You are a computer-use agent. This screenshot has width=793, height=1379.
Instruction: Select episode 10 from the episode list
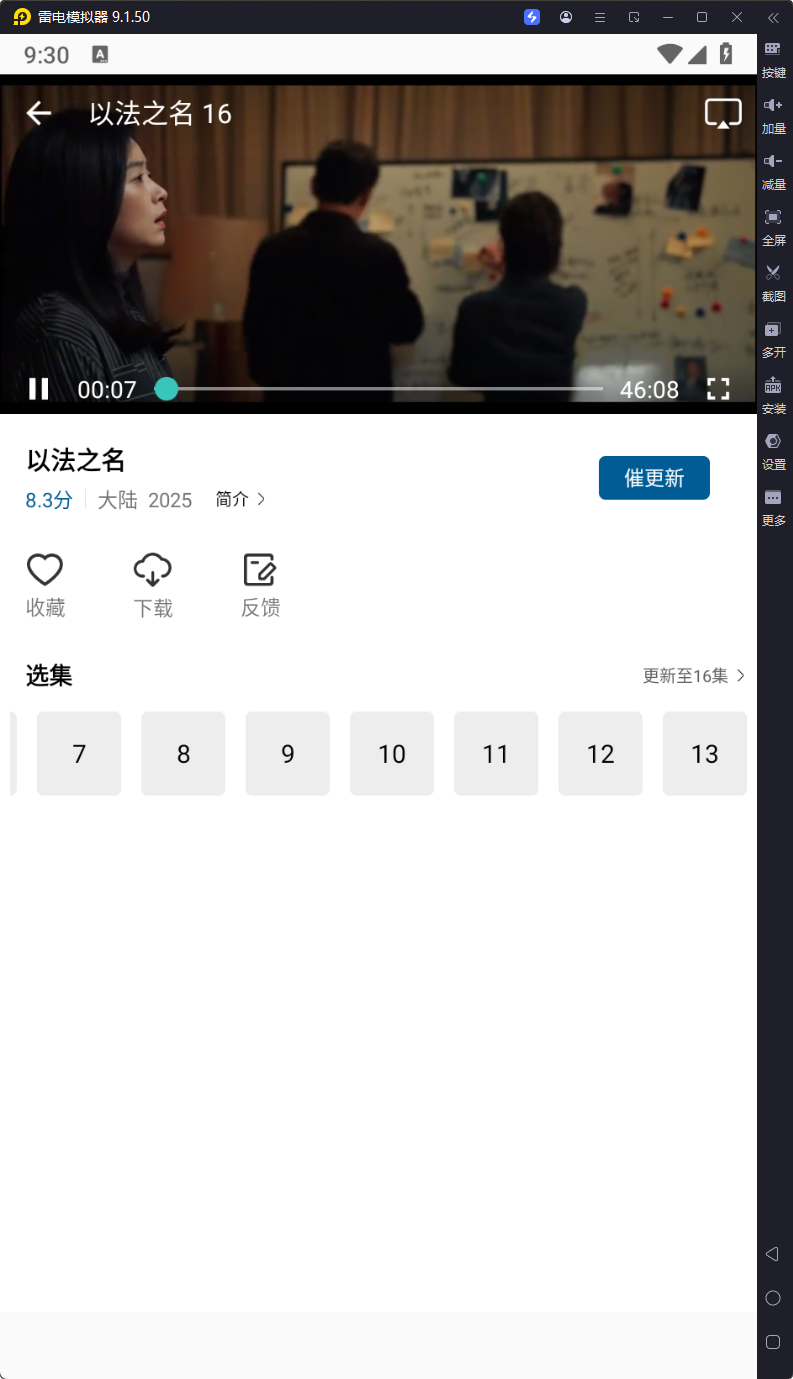coord(391,753)
